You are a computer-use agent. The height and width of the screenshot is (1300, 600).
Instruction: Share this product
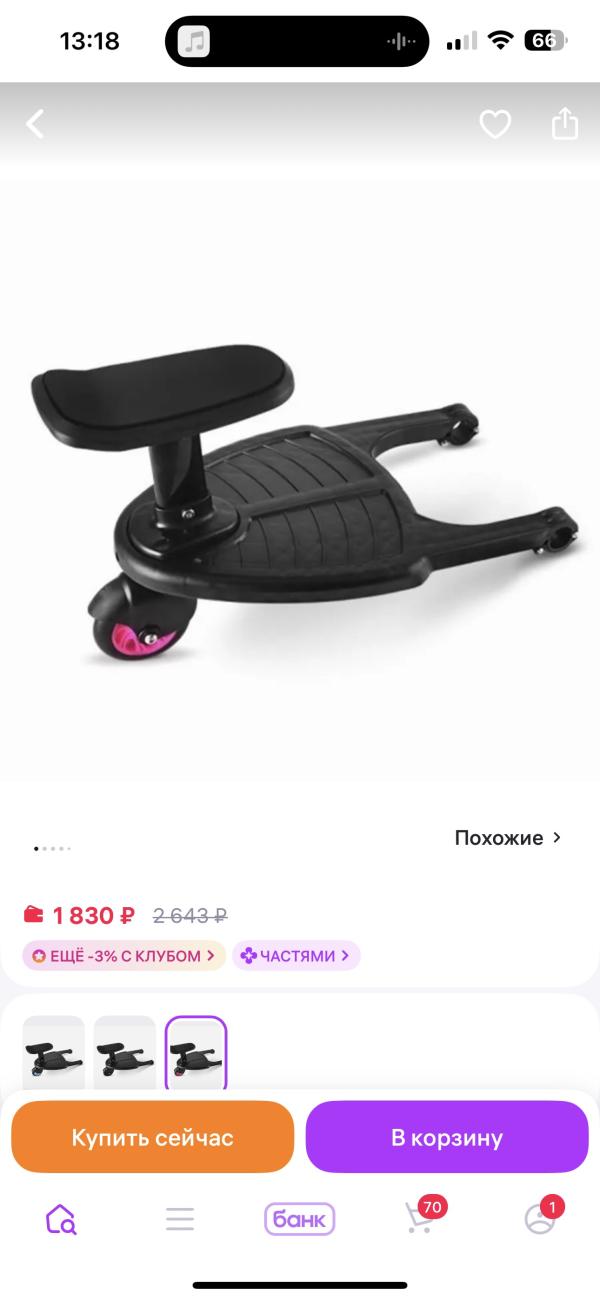point(565,123)
